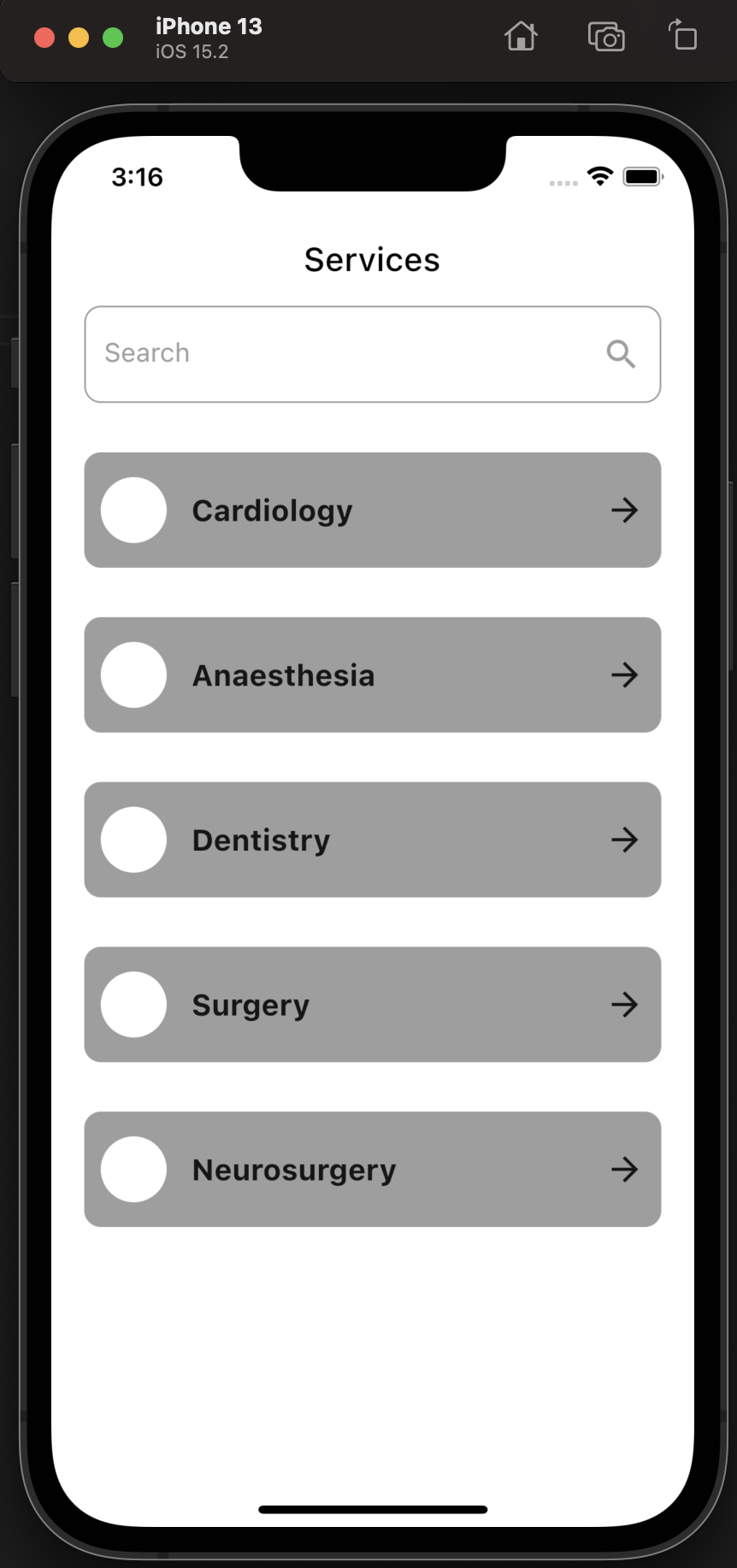Open the Dentistry service
The width and height of the screenshot is (737, 1568).
(x=373, y=840)
